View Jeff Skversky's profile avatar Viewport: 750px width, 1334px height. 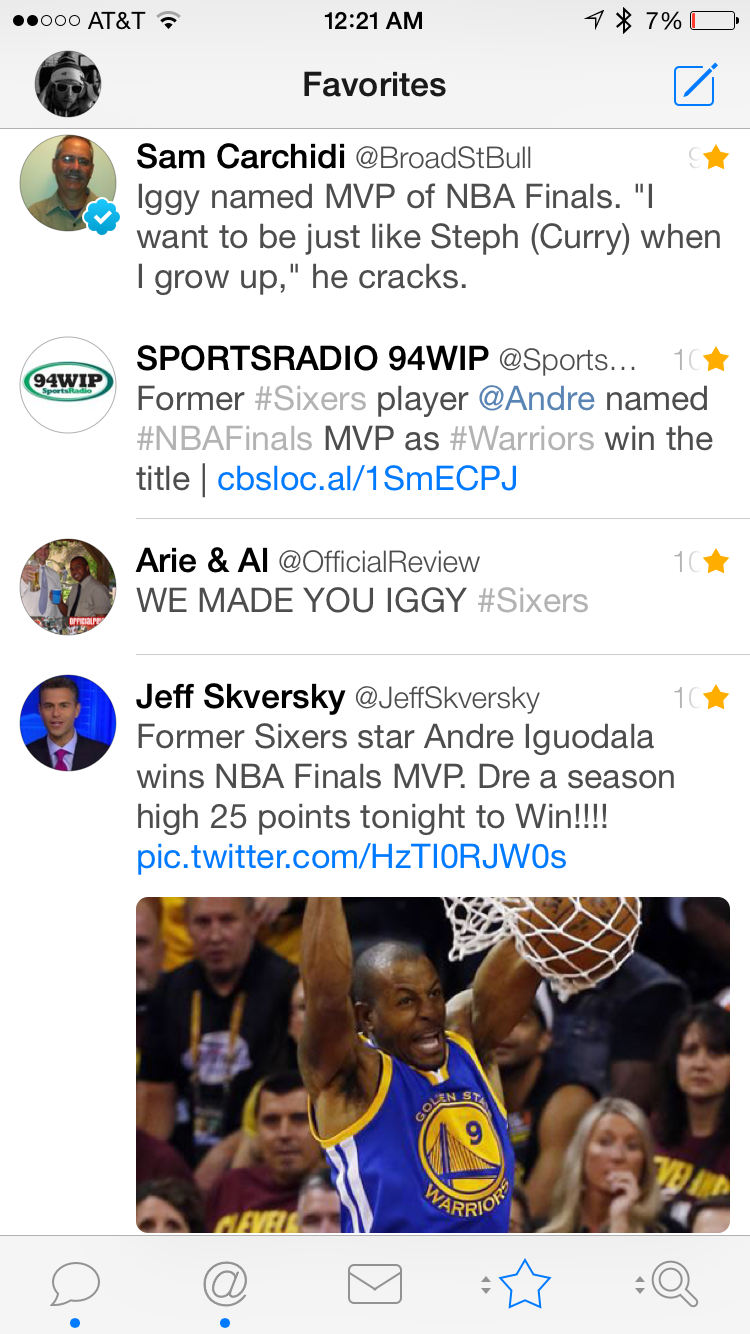coord(68,723)
